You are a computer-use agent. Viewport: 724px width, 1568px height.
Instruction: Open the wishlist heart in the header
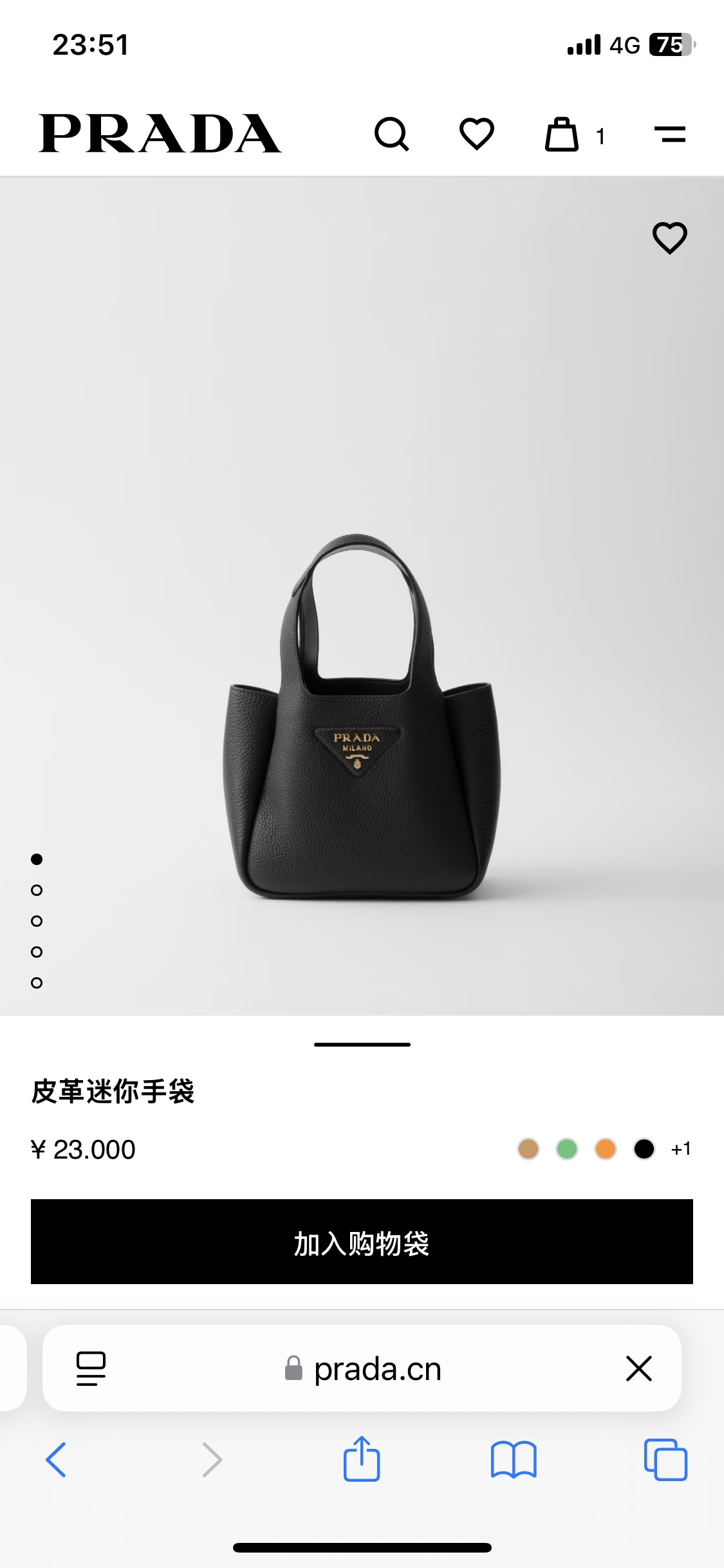click(x=476, y=135)
